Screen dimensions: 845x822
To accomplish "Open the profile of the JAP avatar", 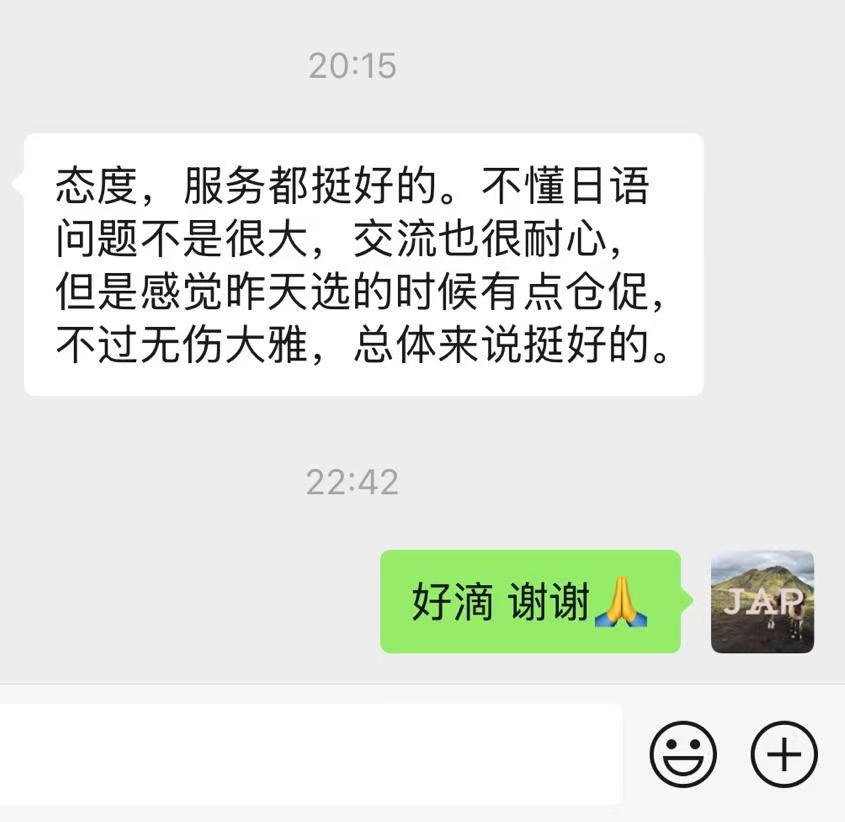I will tap(762, 602).
